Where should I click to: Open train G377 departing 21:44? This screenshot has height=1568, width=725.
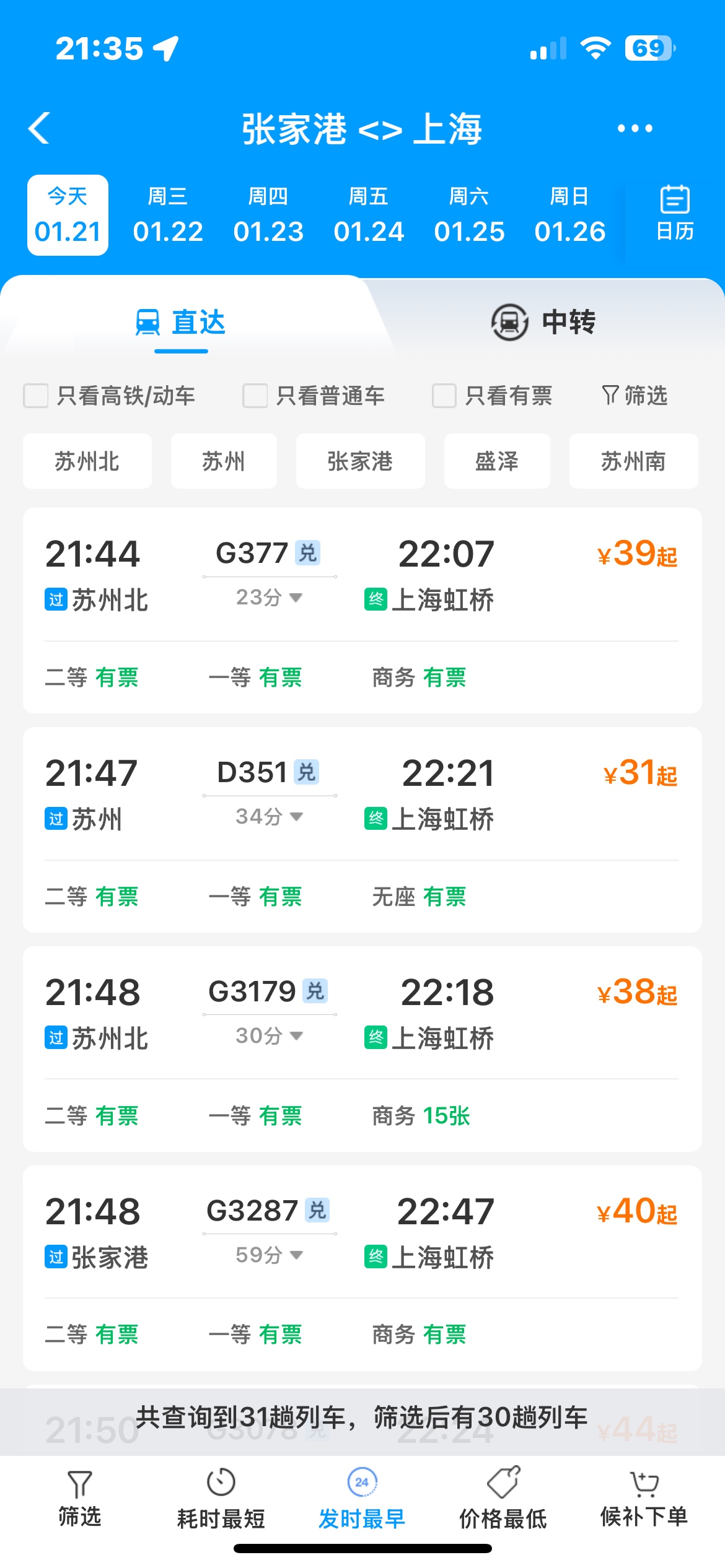pos(362,611)
